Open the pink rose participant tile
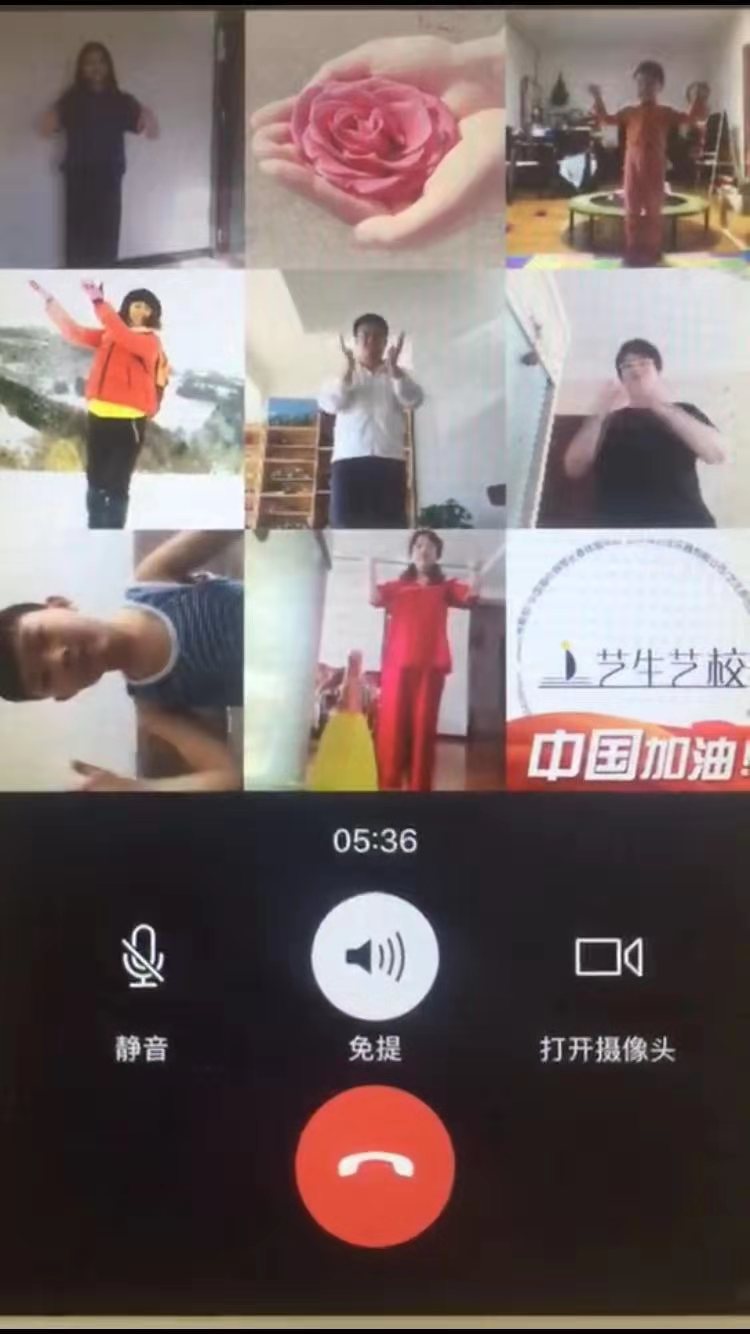 tap(375, 140)
